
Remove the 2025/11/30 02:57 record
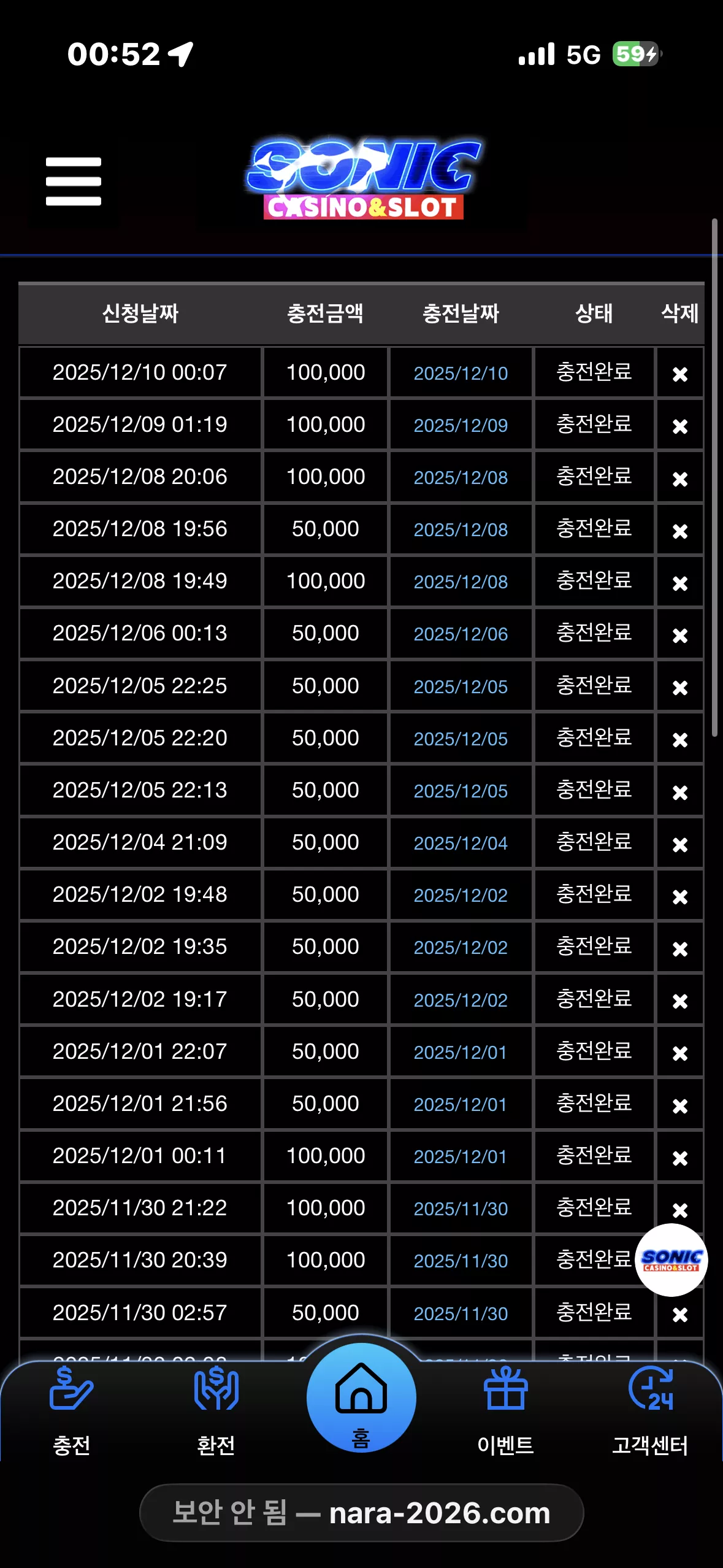tap(679, 1314)
